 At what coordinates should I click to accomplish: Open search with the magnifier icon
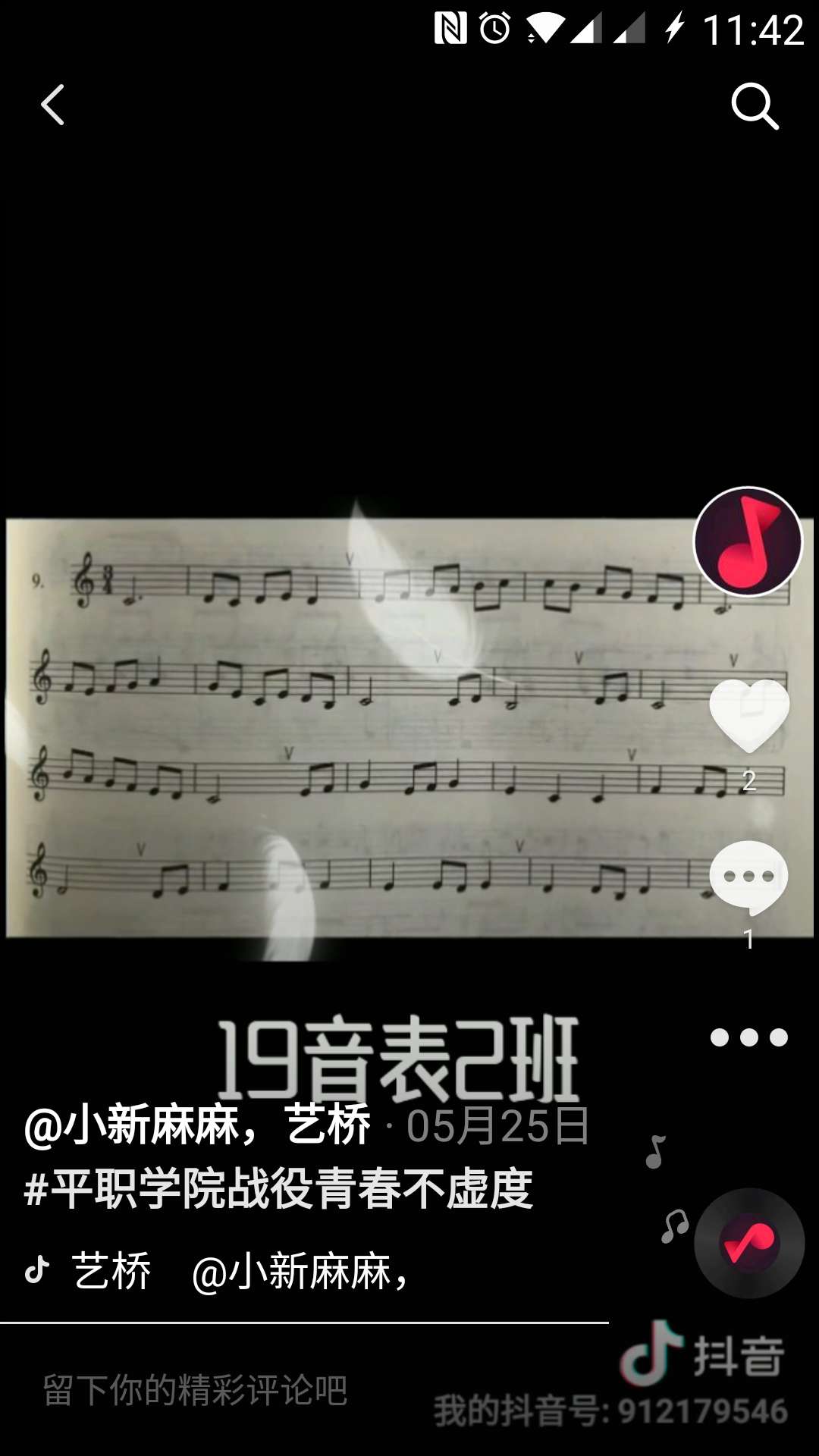[x=755, y=105]
